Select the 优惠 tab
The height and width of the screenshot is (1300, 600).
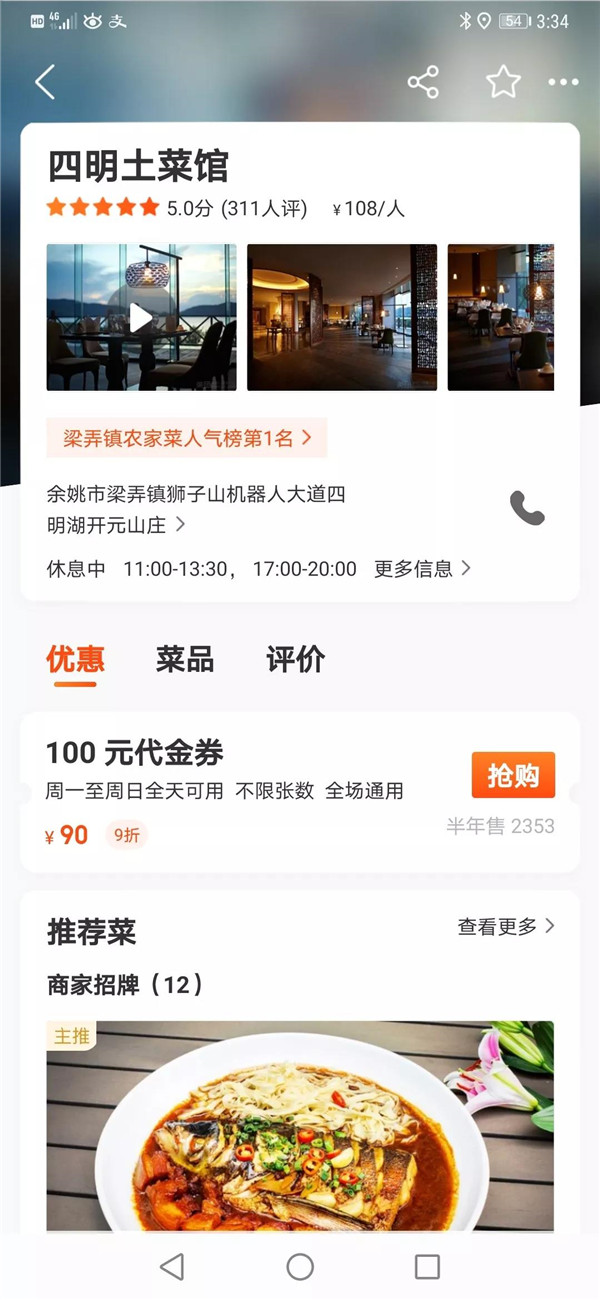click(75, 660)
